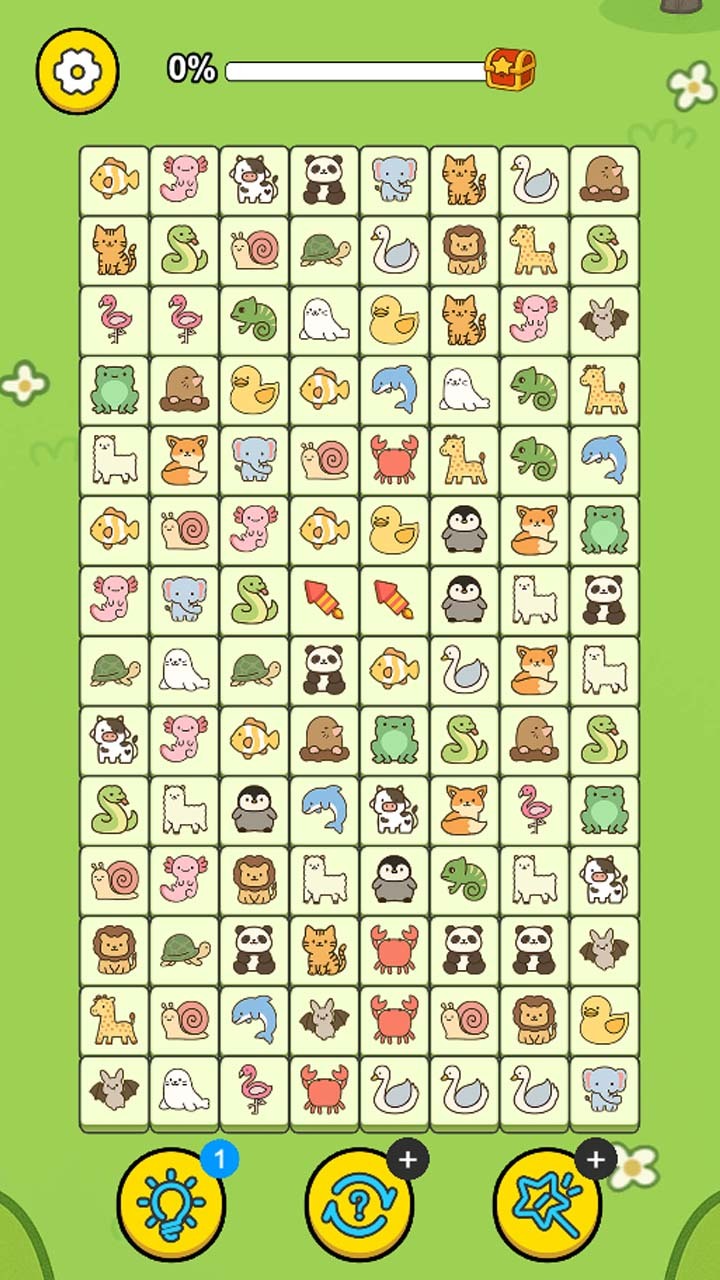Use the lightbulb hint button
Viewport: 720px width, 1280px height.
coord(171,1205)
